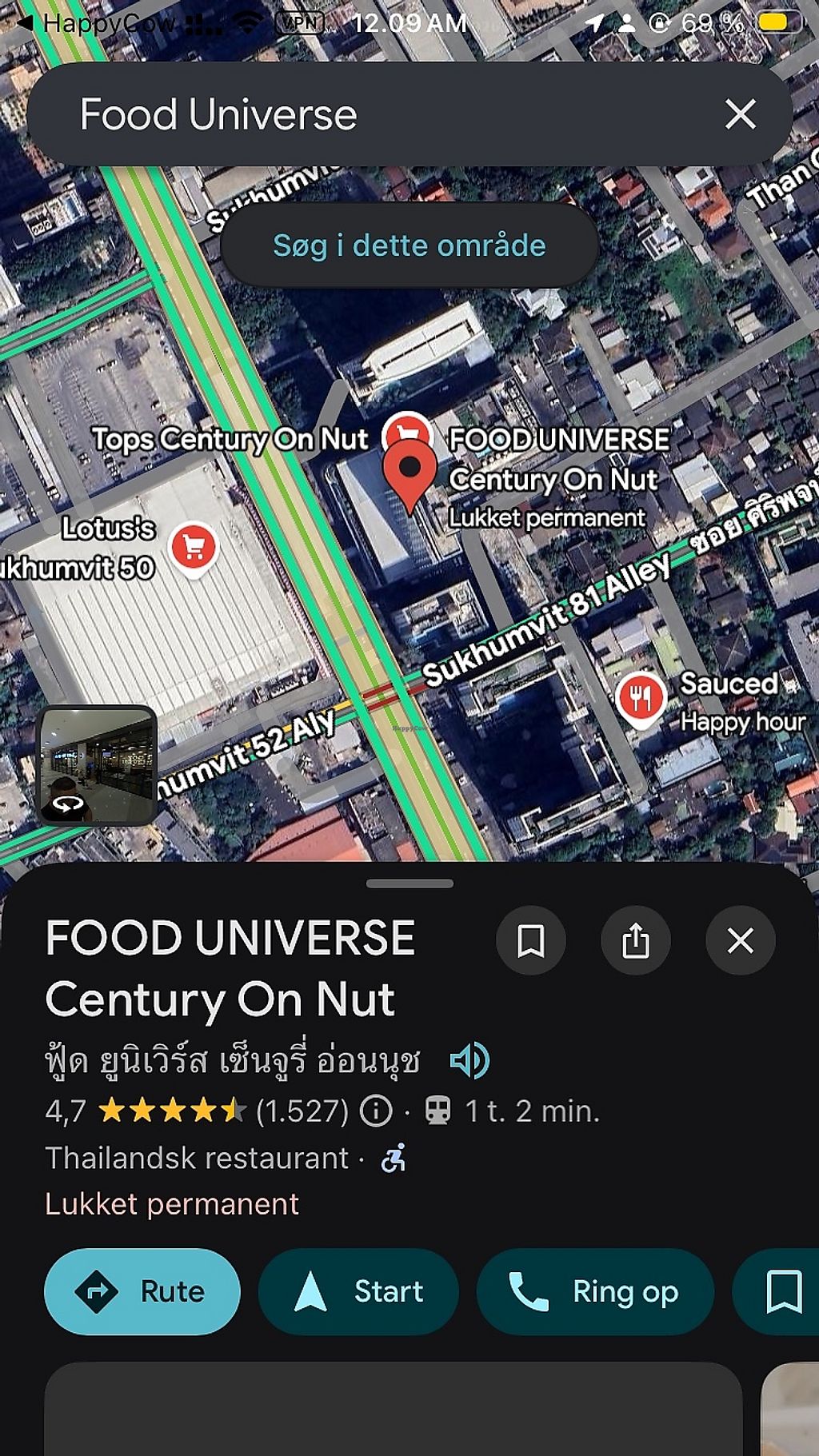The image size is (819, 1456).
Task: Search this area with "Søg i dette område"
Action: coord(409,245)
